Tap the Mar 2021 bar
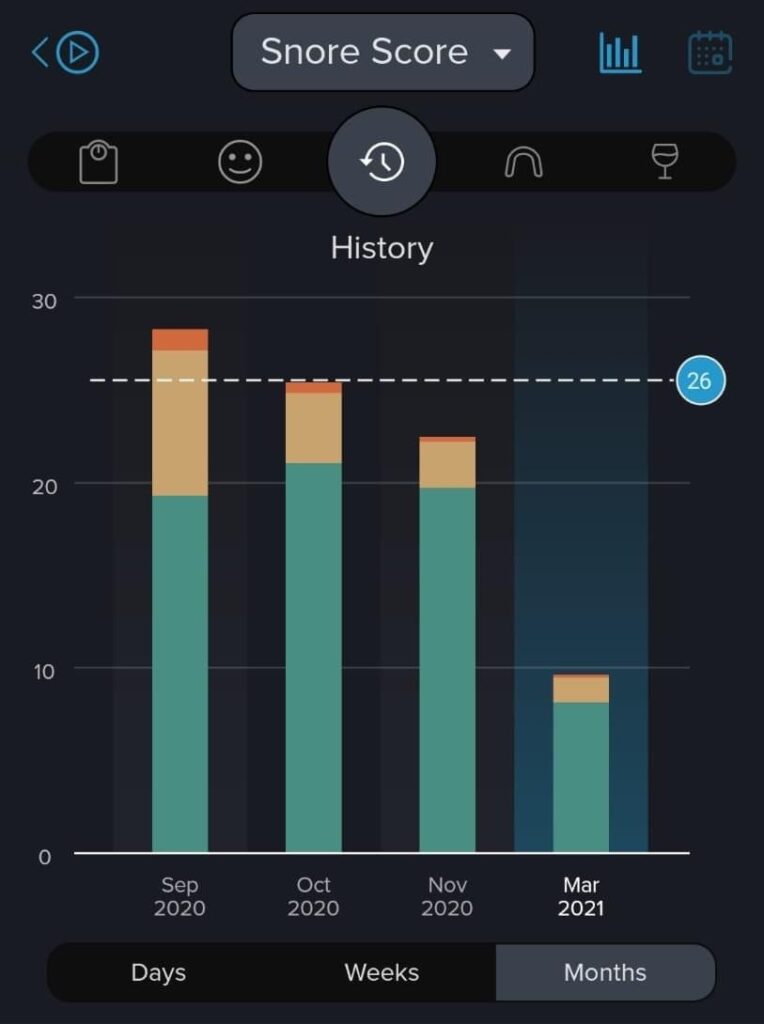The width and height of the screenshot is (764, 1024). [x=581, y=763]
